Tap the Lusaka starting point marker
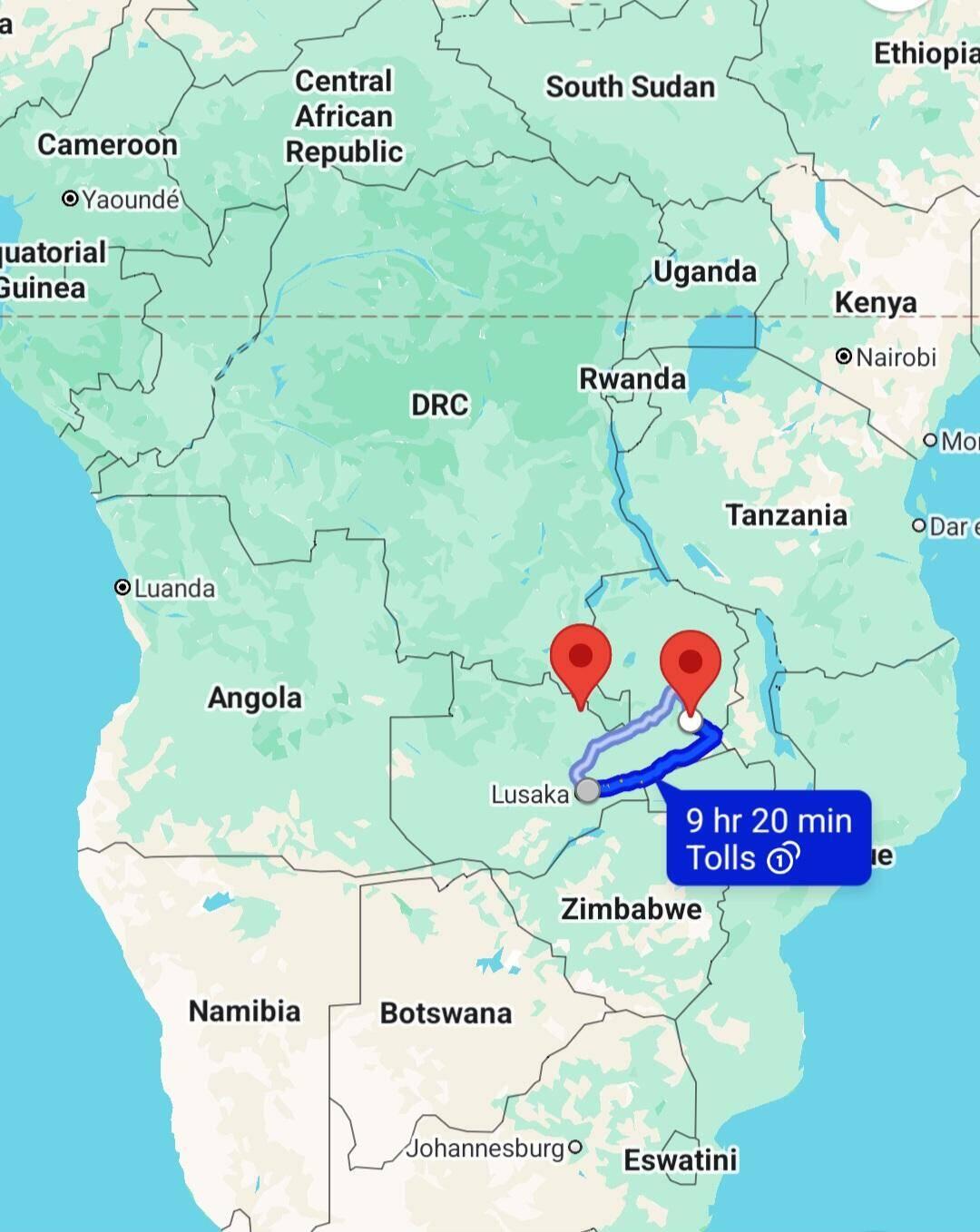 pos(588,790)
